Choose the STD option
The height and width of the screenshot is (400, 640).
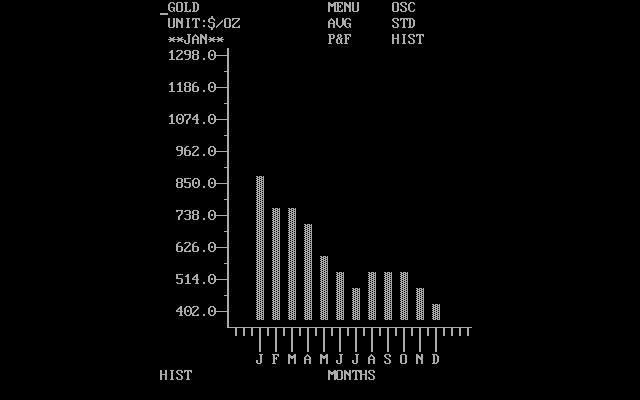tap(403, 24)
